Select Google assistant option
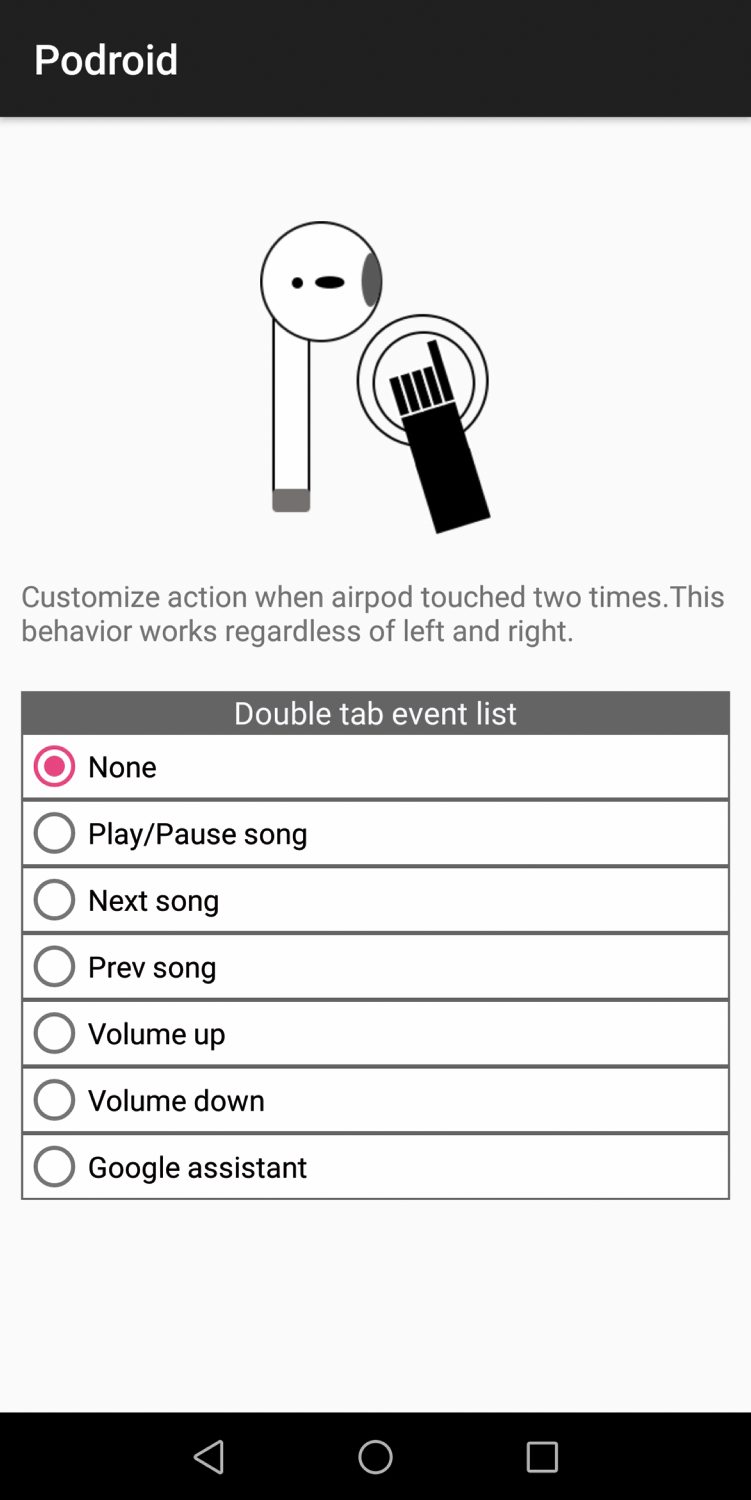 click(x=375, y=1166)
